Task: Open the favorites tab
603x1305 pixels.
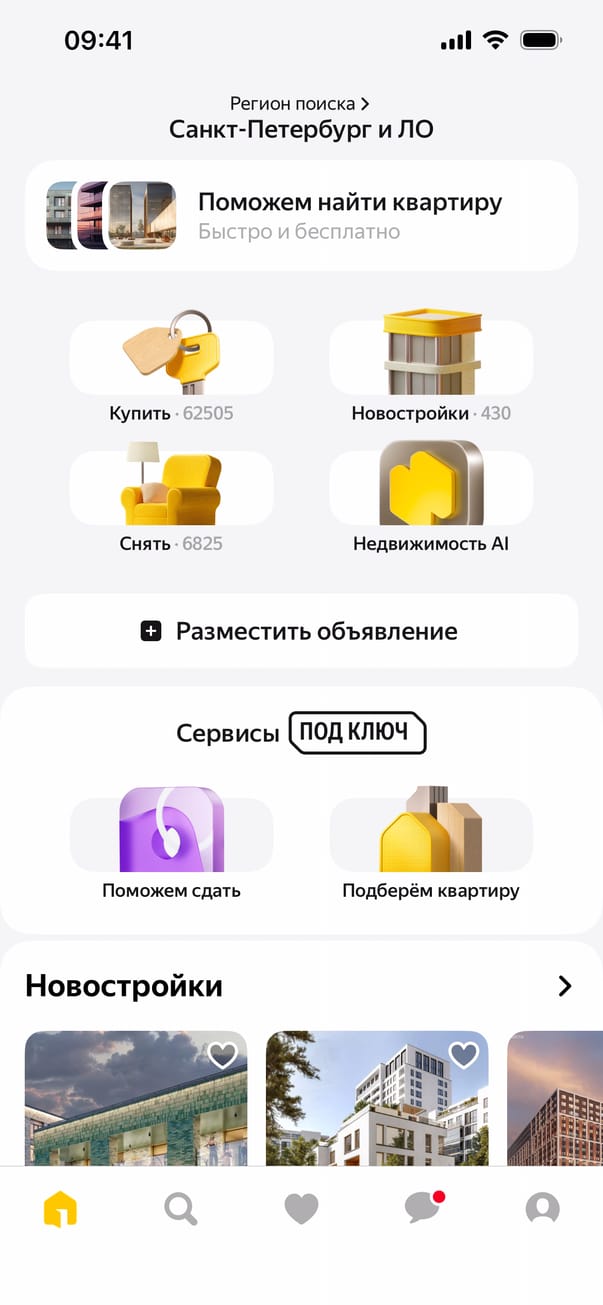Action: point(301,1209)
